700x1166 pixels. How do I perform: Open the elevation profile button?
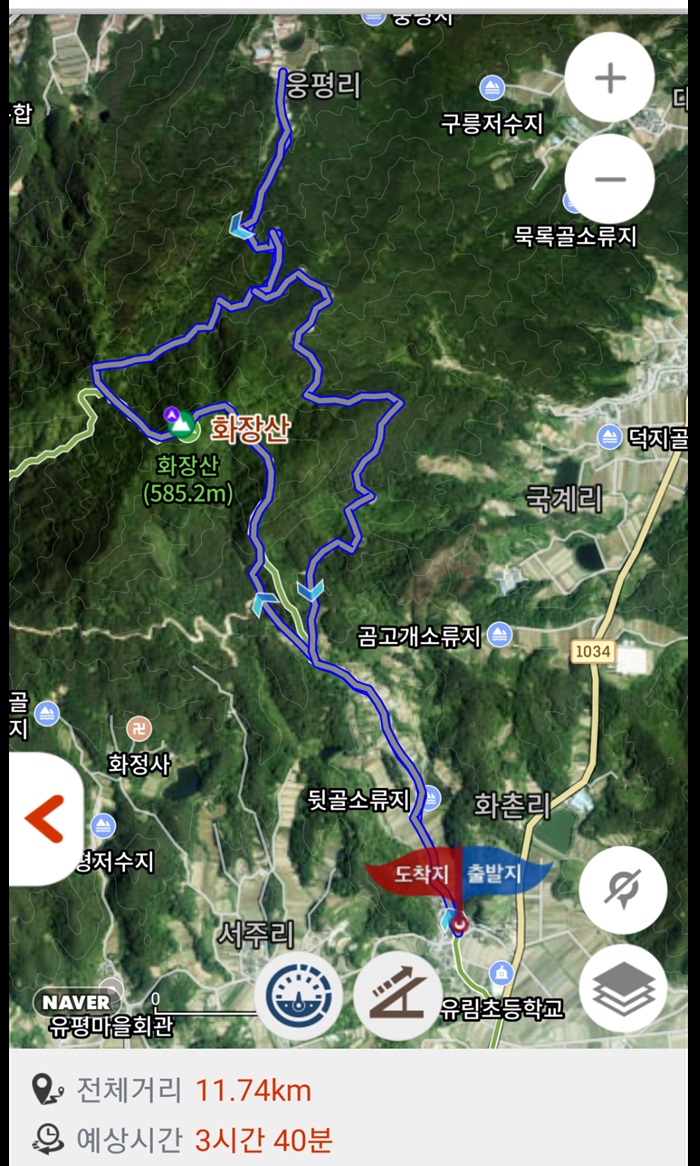point(397,996)
